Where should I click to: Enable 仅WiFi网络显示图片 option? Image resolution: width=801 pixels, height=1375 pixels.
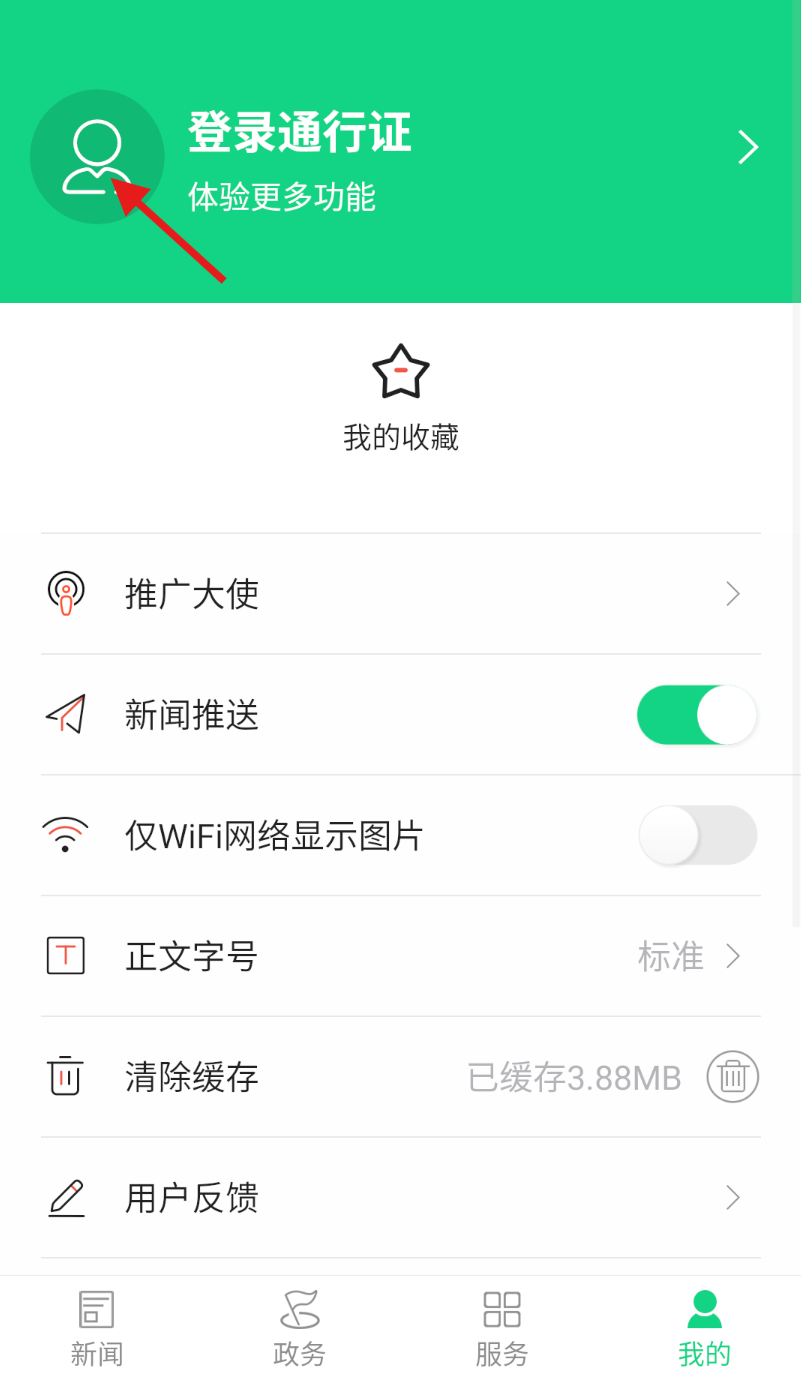(697, 835)
